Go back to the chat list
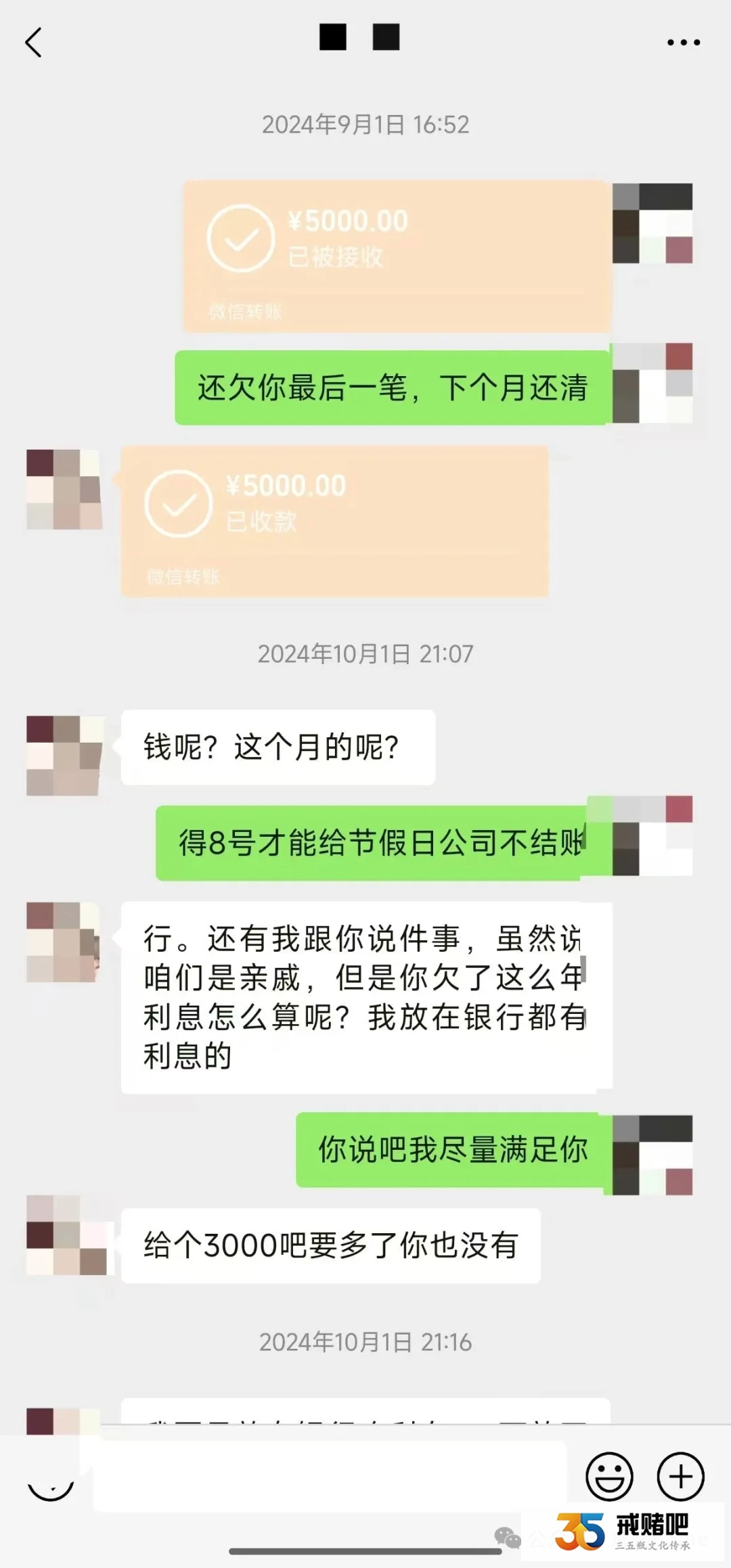Image resolution: width=731 pixels, height=1568 pixels. [34, 43]
